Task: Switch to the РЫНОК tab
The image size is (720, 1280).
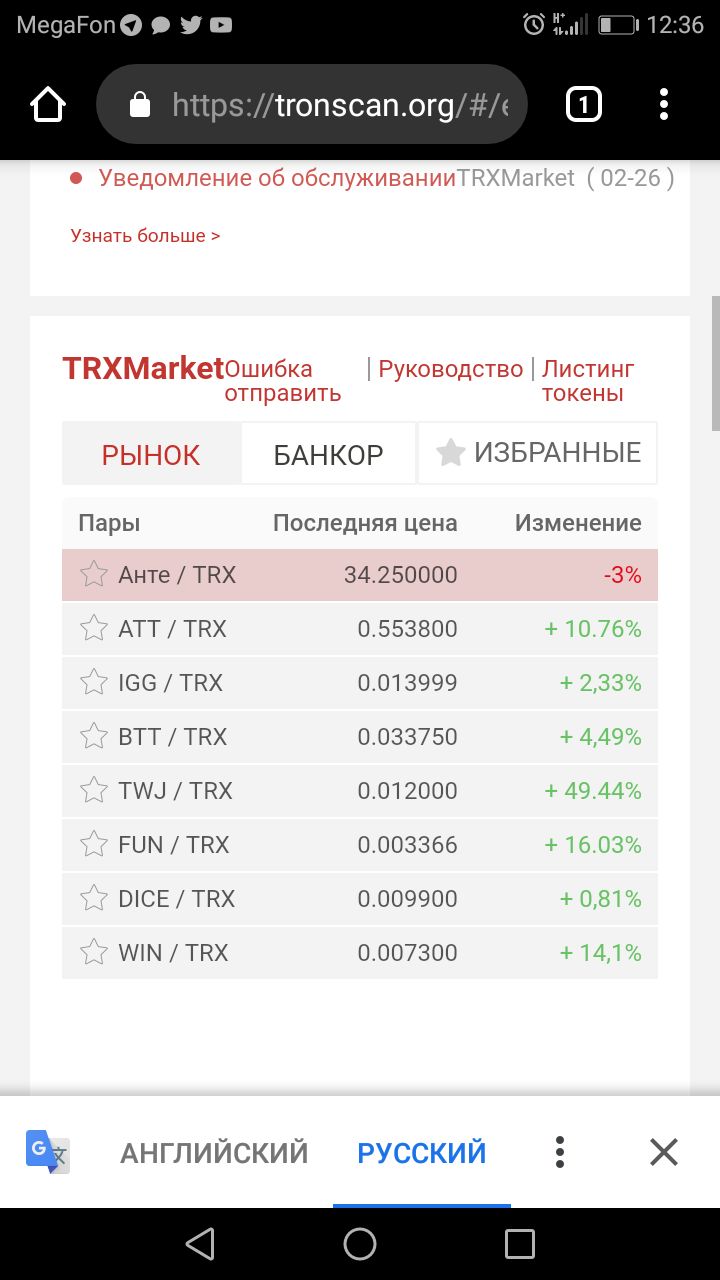Action: click(x=151, y=455)
